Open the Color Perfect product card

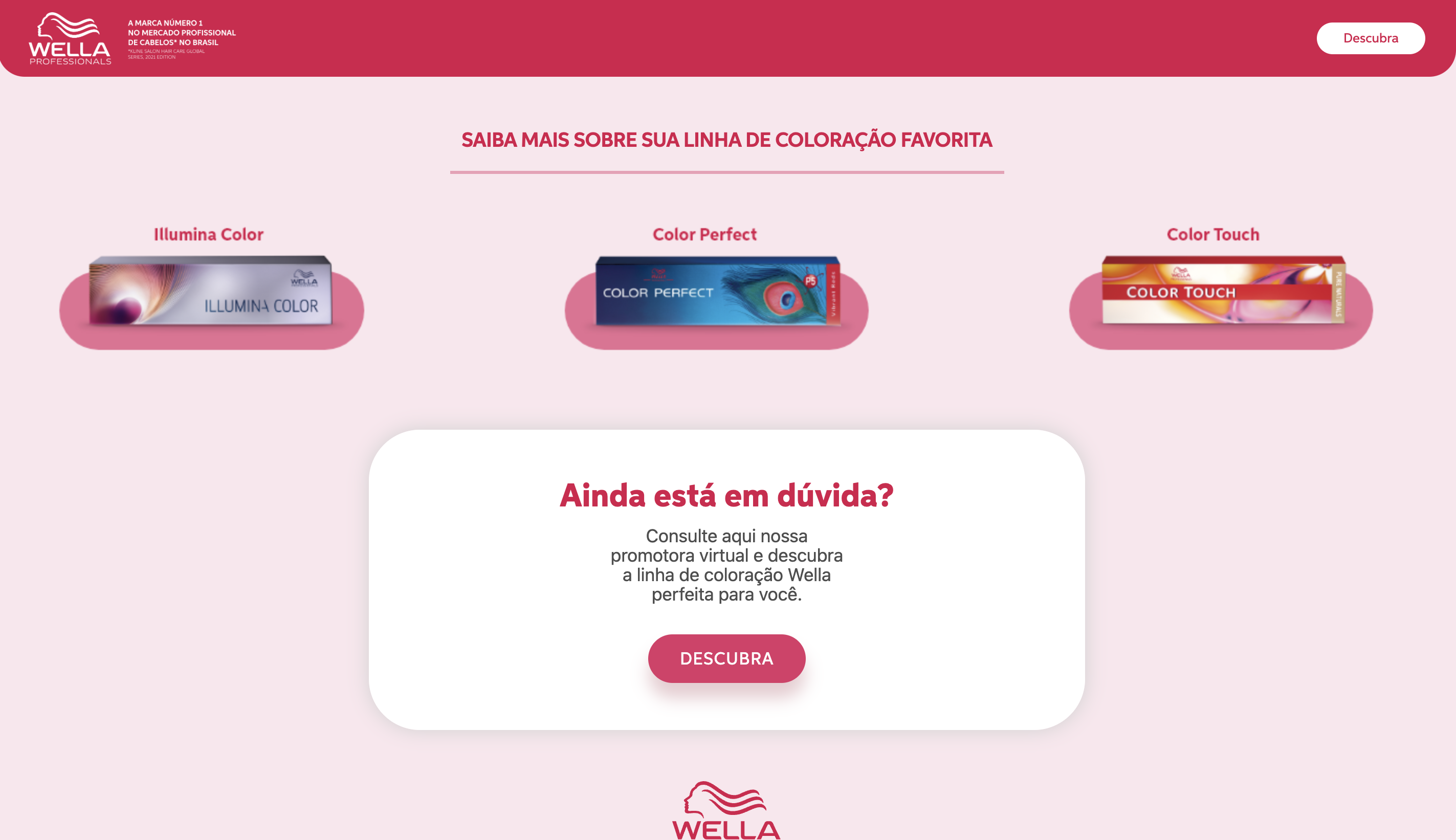pos(716,292)
